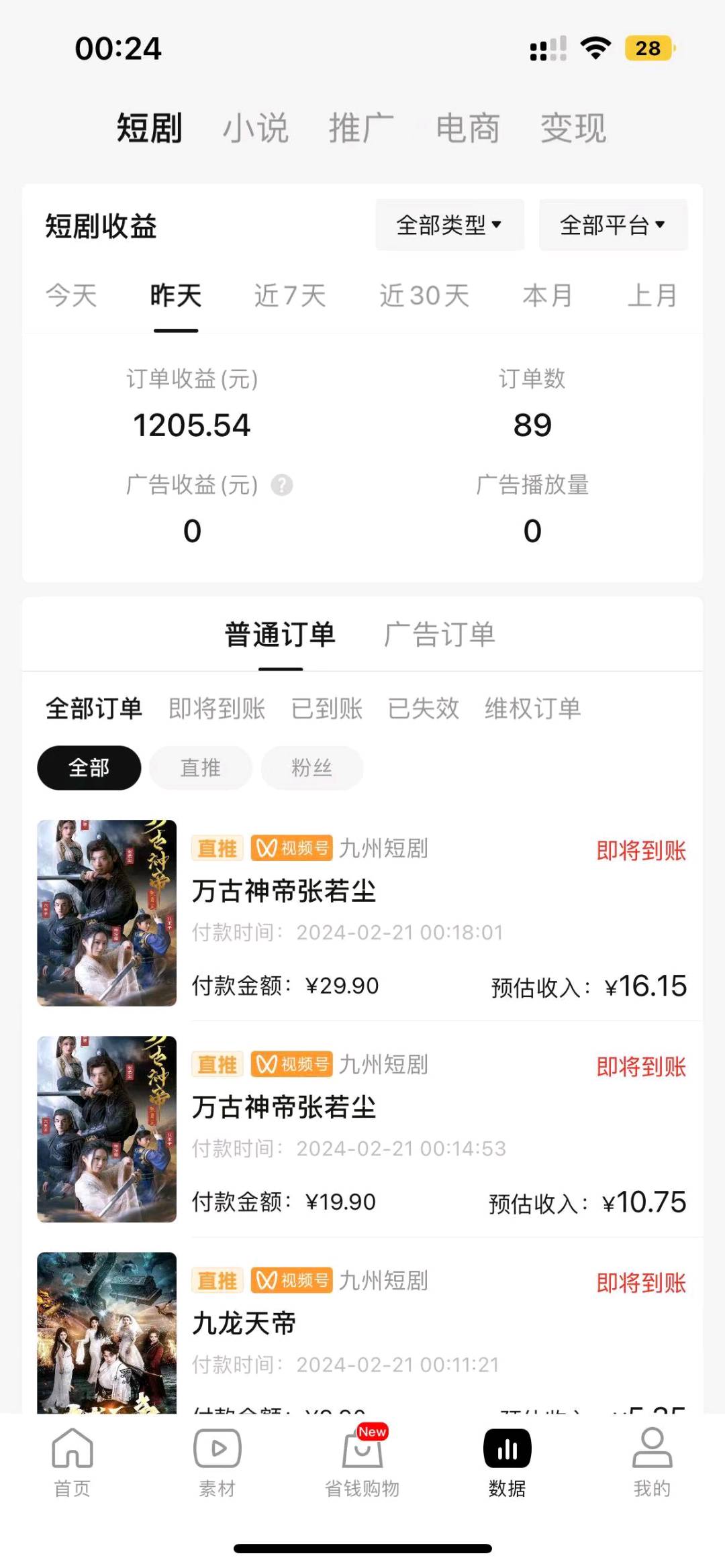Select the 直推 chip
Screen dimensions: 725x1568
coord(201,768)
